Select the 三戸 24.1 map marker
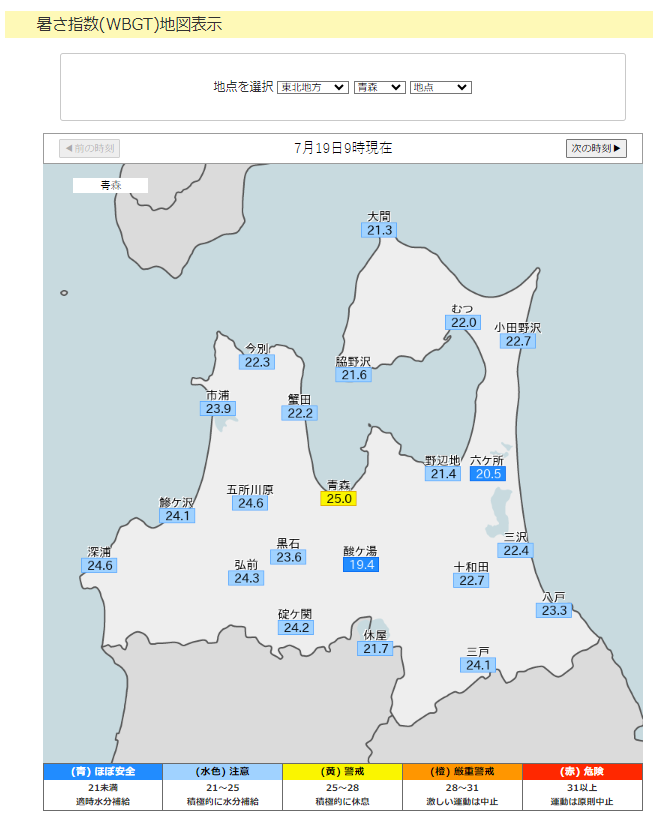Image resolution: width=653 pixels, height=822 pixels. pos(478,666)
